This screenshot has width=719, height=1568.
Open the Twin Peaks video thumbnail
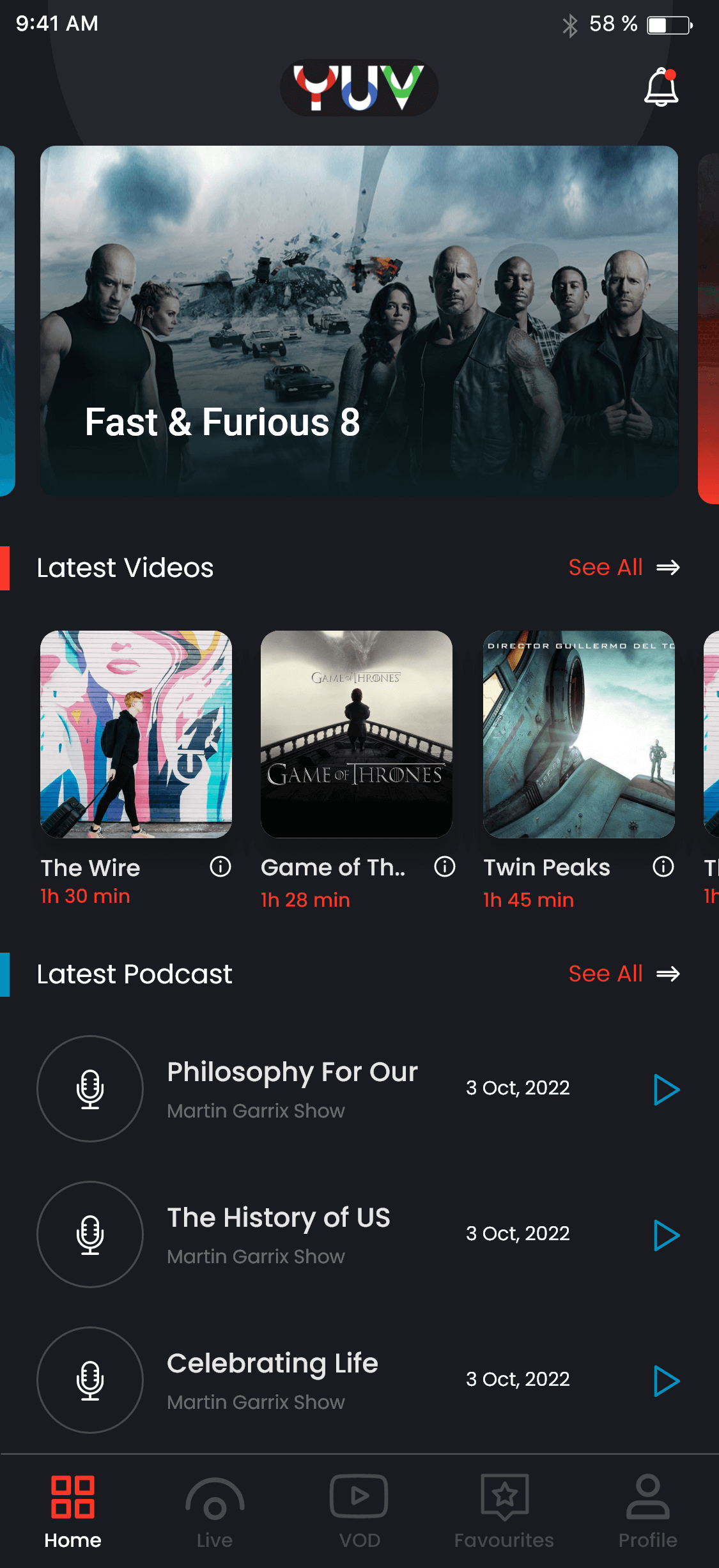578,734
